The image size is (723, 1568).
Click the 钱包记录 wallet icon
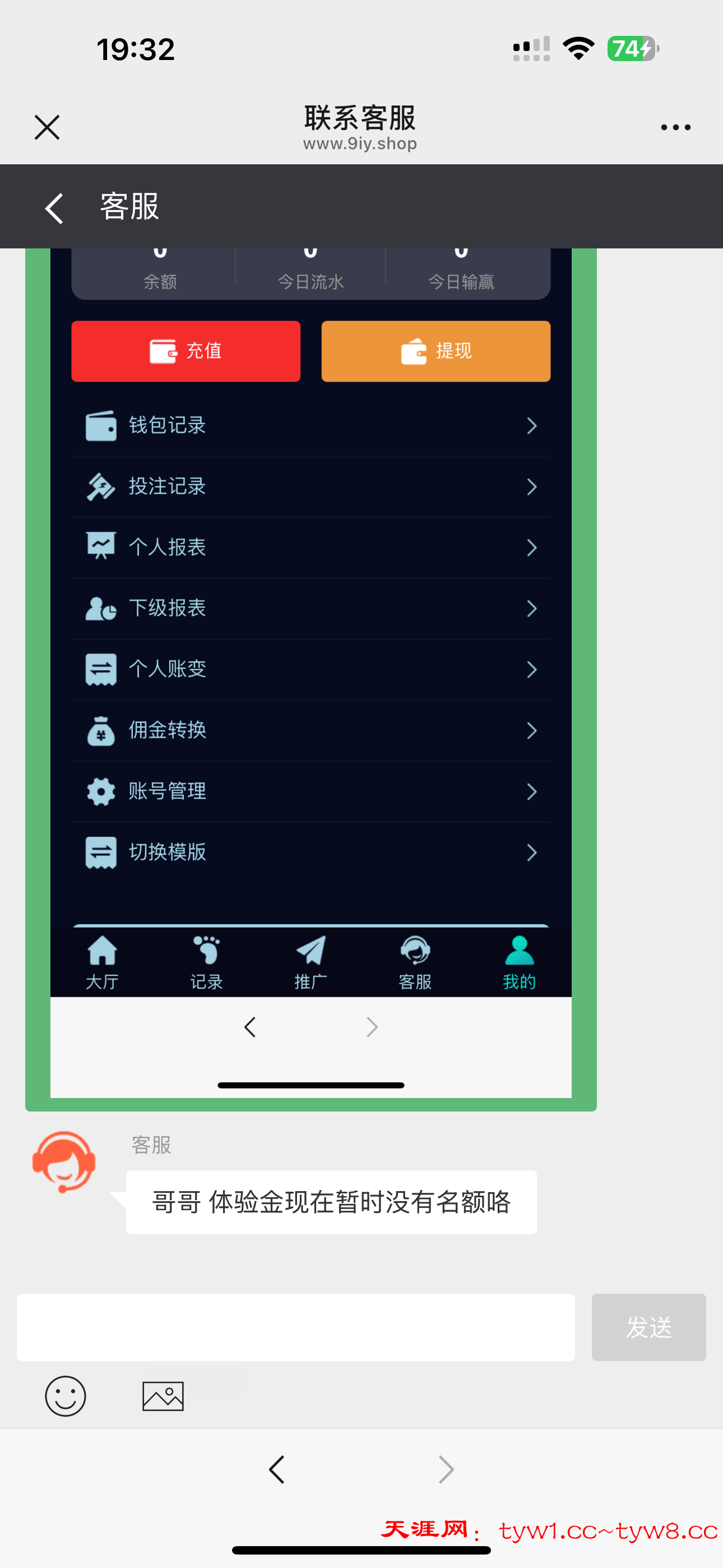(x=101, y=426)
